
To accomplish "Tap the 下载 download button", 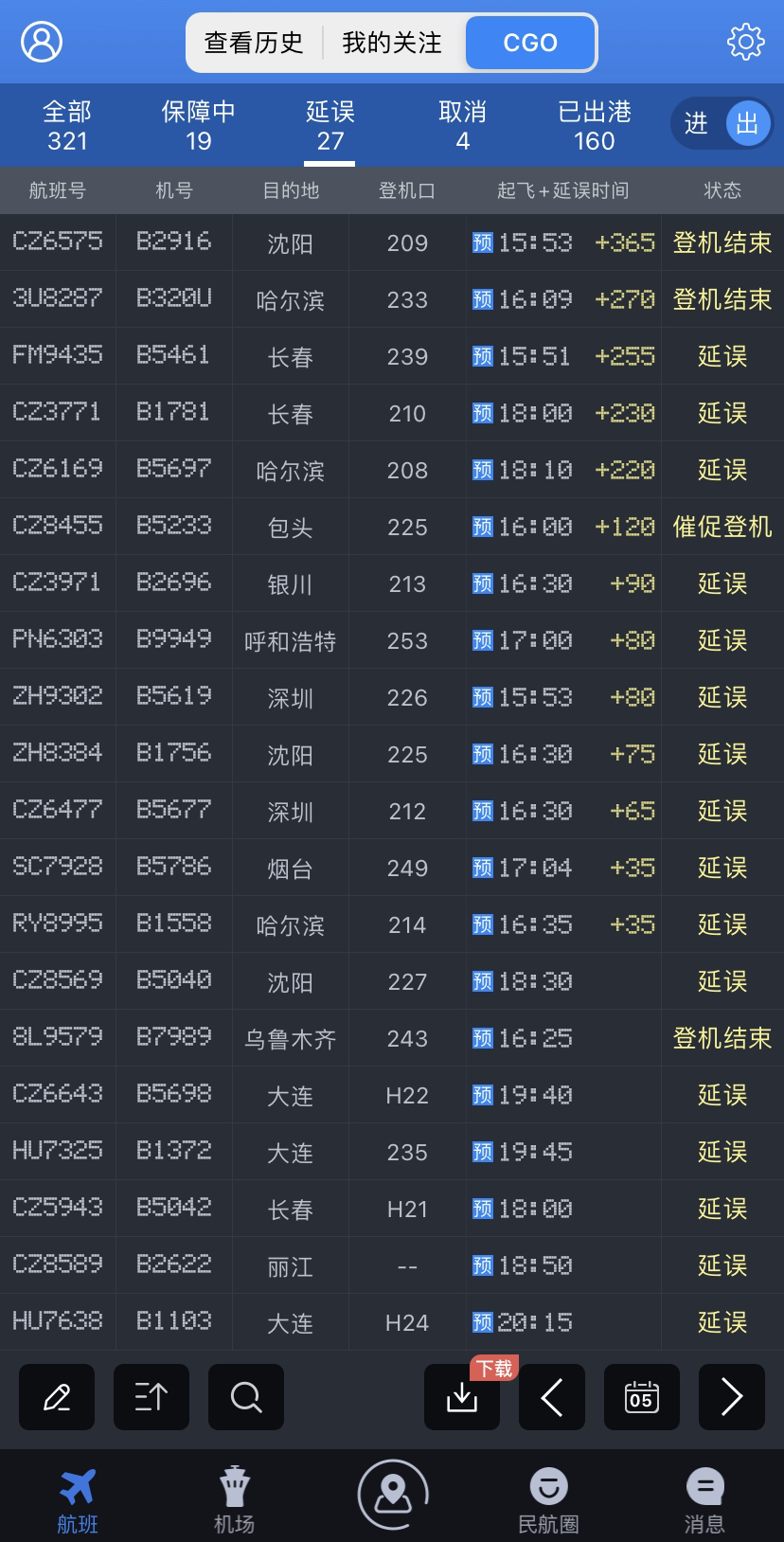I will coord(462,1397).
